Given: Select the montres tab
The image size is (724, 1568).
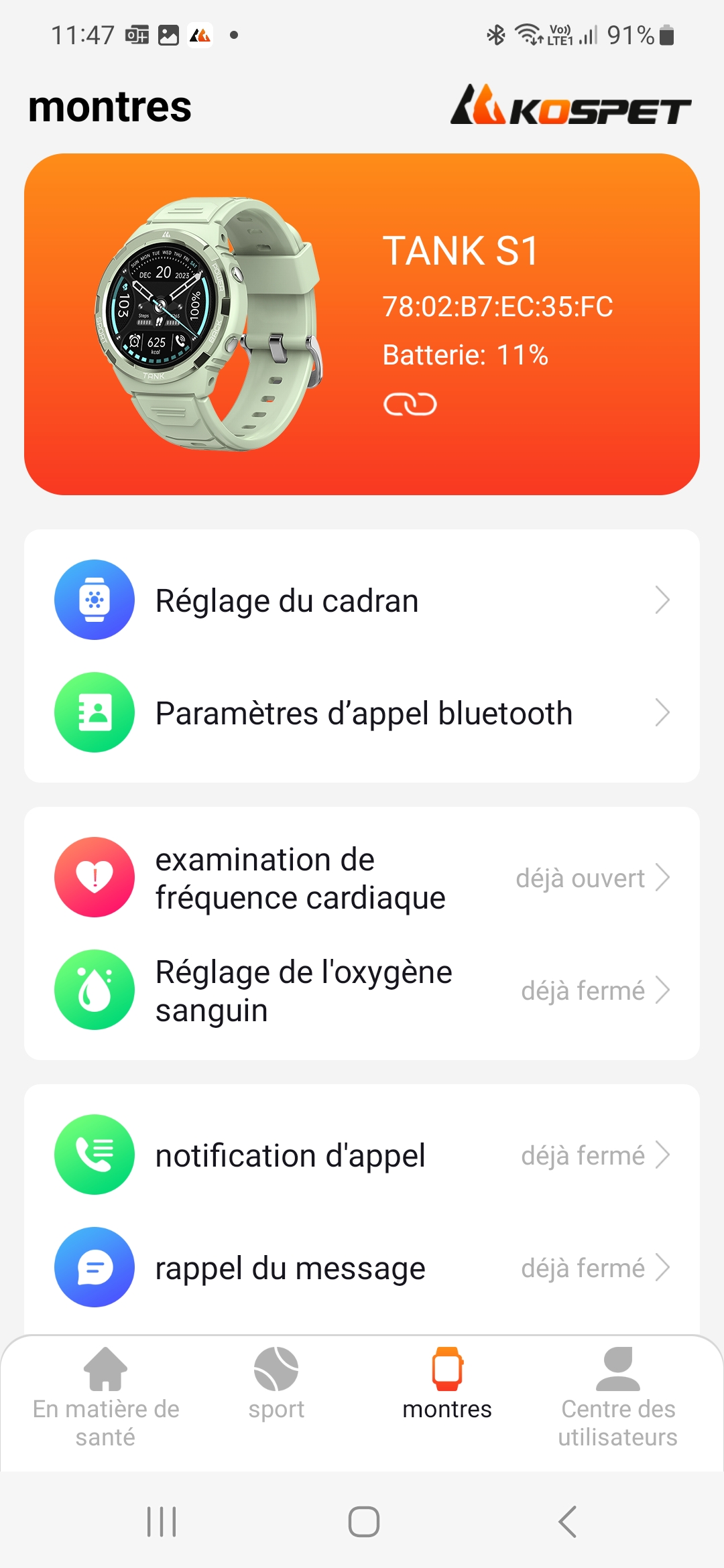Looking at the screenshot, I should point(447,1384).
